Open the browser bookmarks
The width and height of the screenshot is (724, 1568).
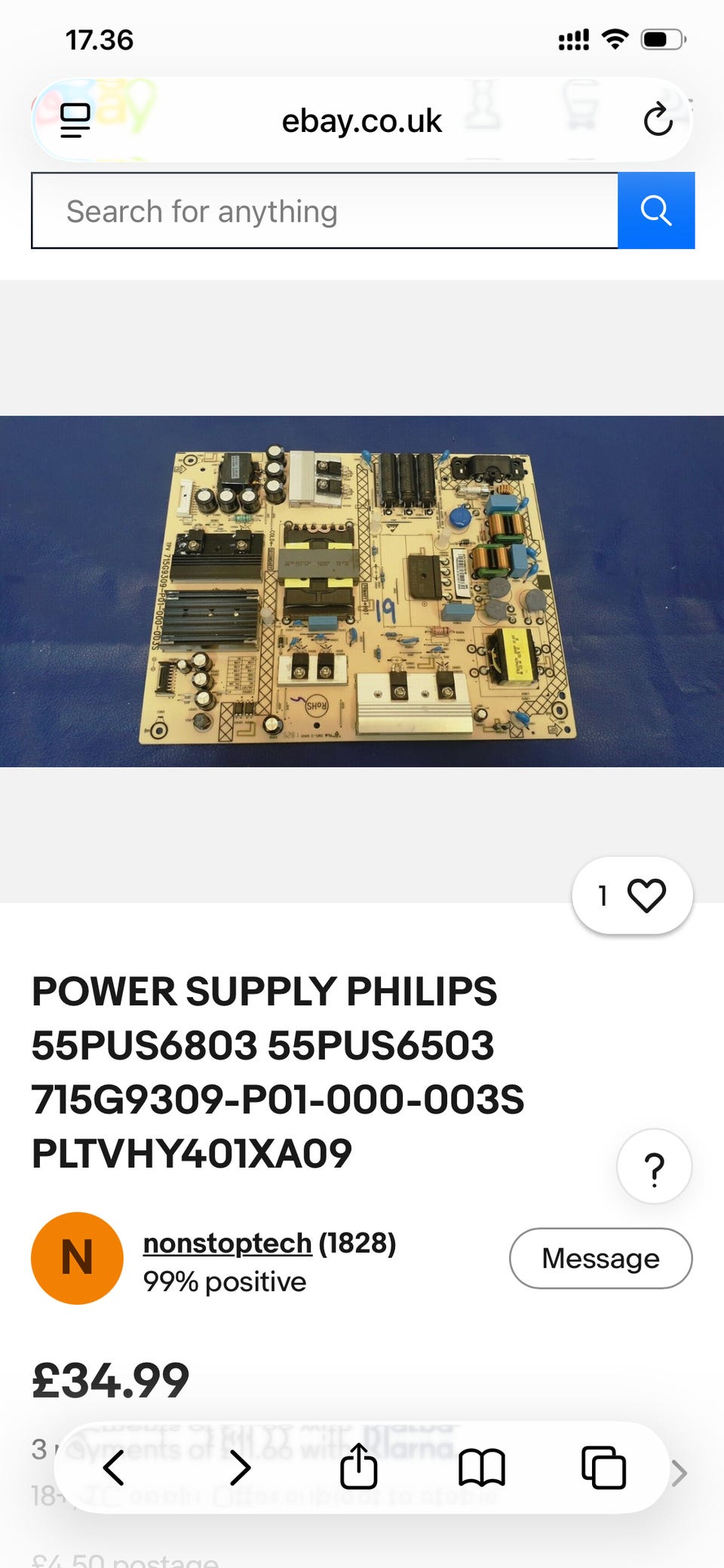(481, 1468)
